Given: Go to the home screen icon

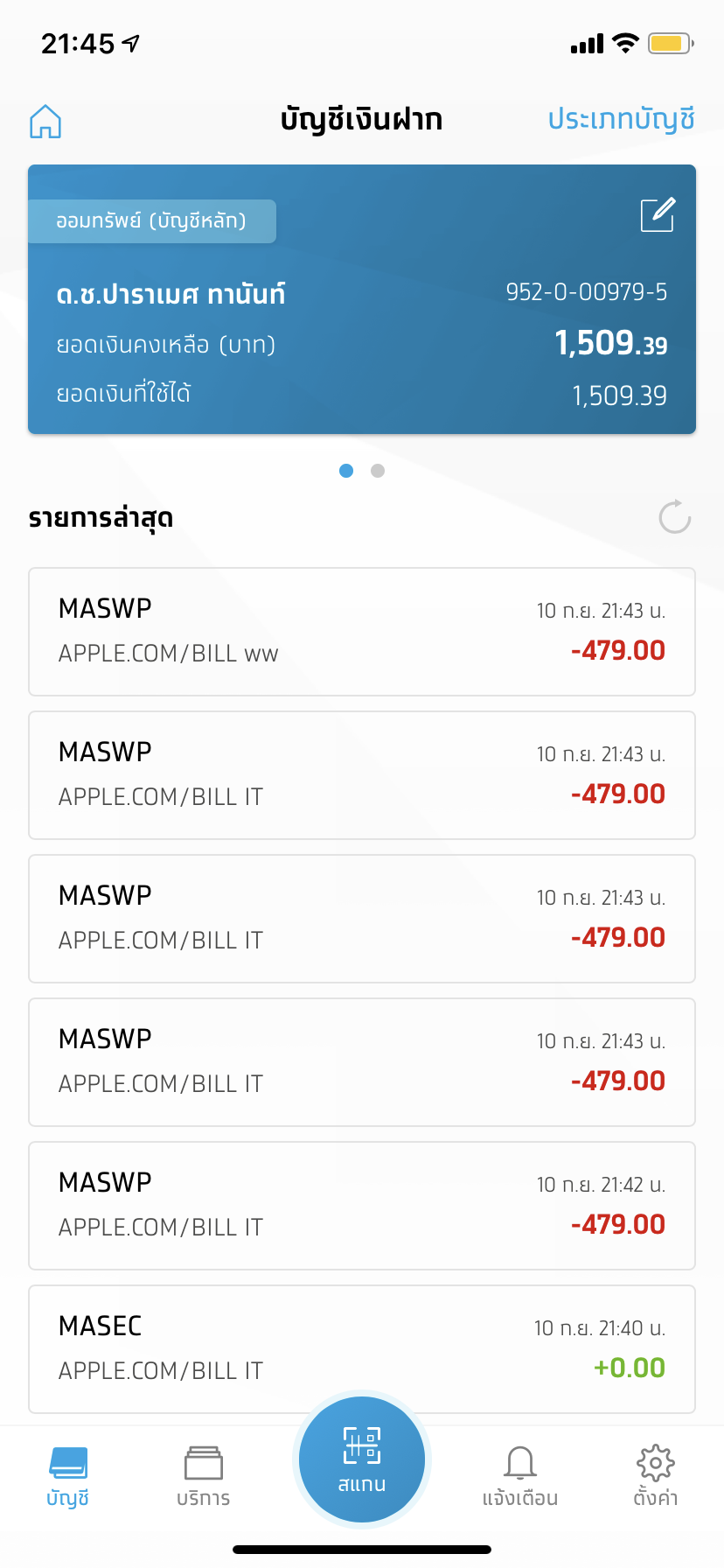Looking at the screenshot, I should pos(45,122).
